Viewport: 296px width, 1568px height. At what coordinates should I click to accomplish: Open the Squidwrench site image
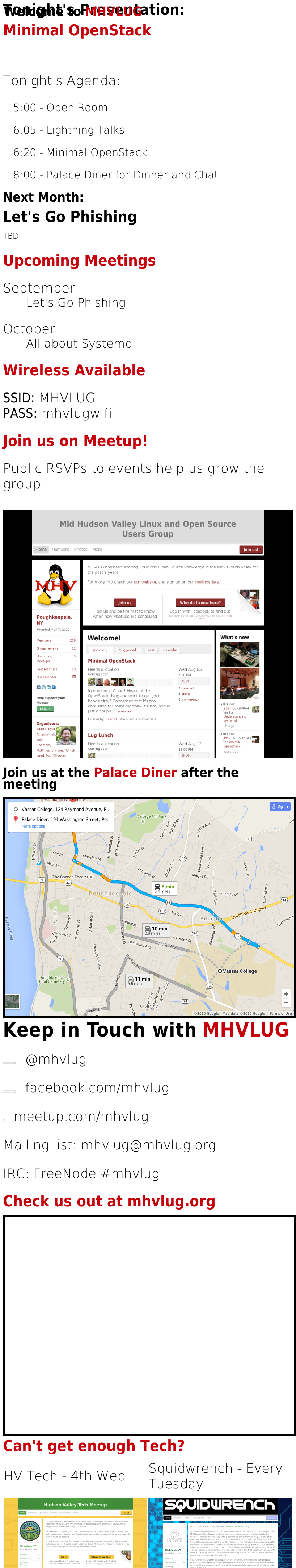click(x=220, y=1532)
